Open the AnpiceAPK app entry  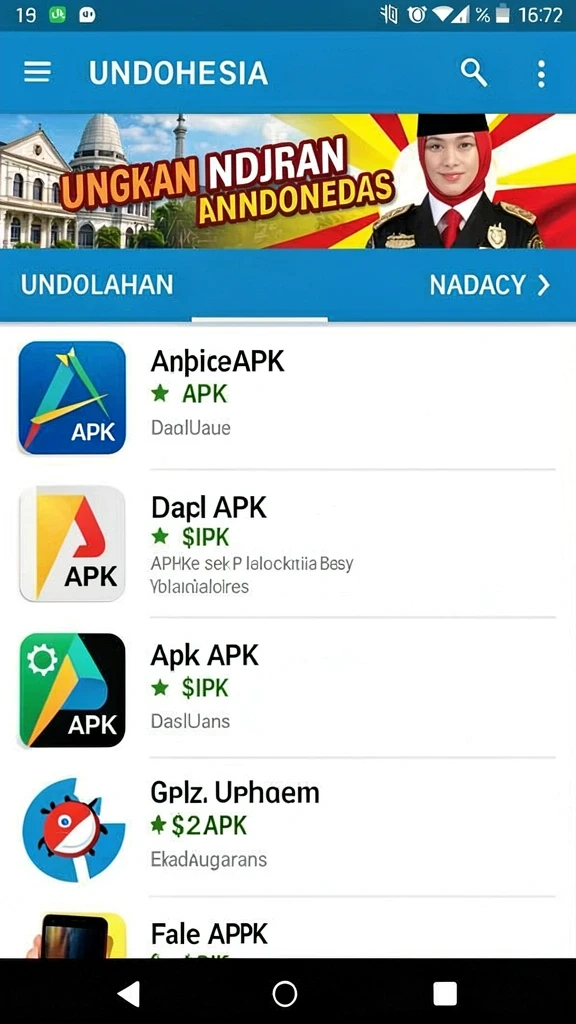click(x=288, y=398)
